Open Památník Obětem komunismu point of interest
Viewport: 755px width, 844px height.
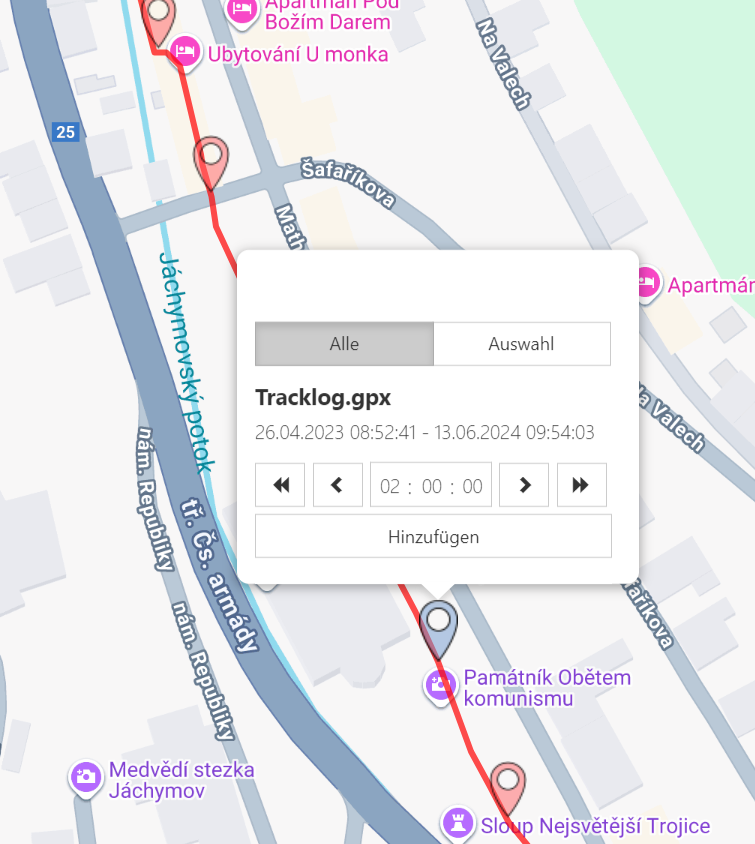[439, 685]
